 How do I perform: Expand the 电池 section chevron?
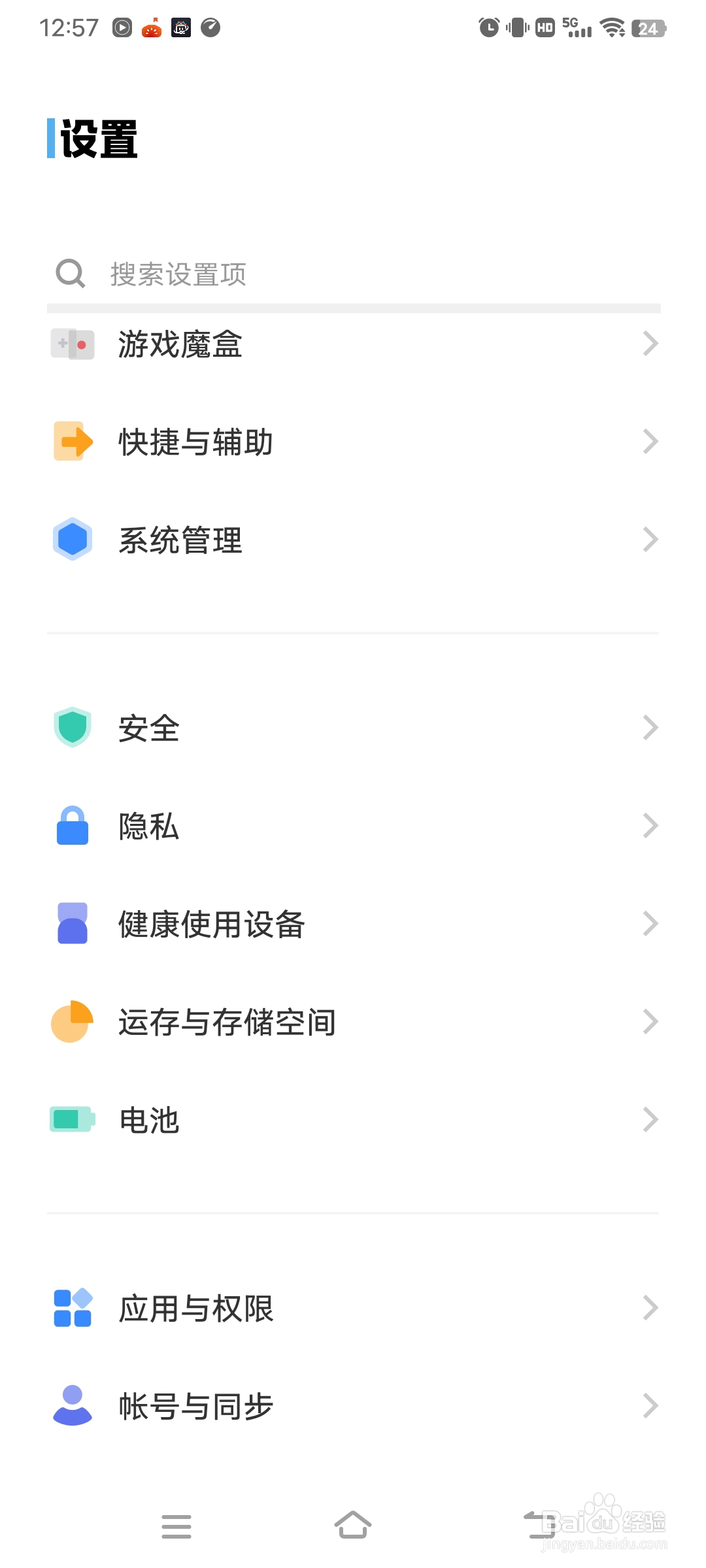pos(650,1119)
